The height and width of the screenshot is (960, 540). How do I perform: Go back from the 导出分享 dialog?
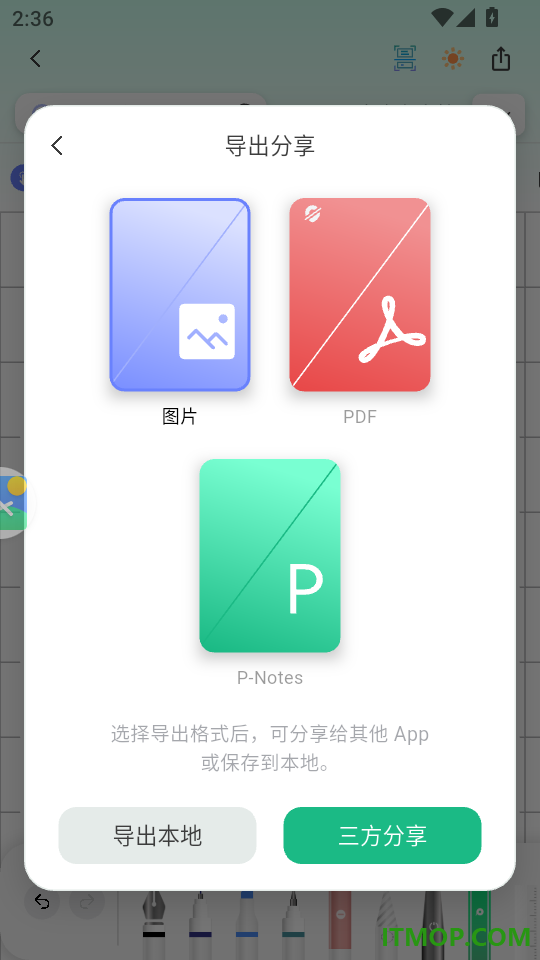tap(57, 146)
